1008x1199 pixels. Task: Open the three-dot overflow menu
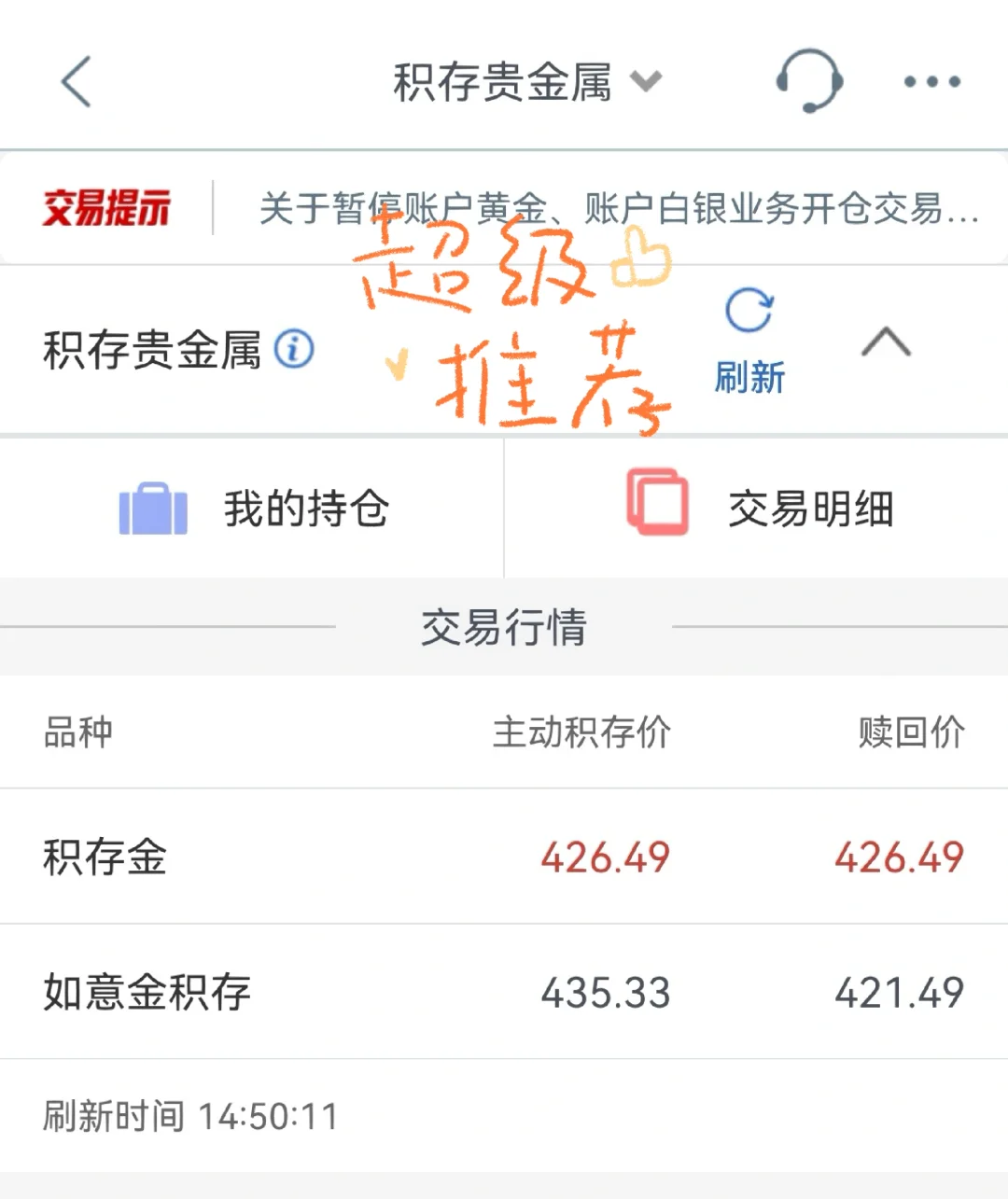(931, 82)
